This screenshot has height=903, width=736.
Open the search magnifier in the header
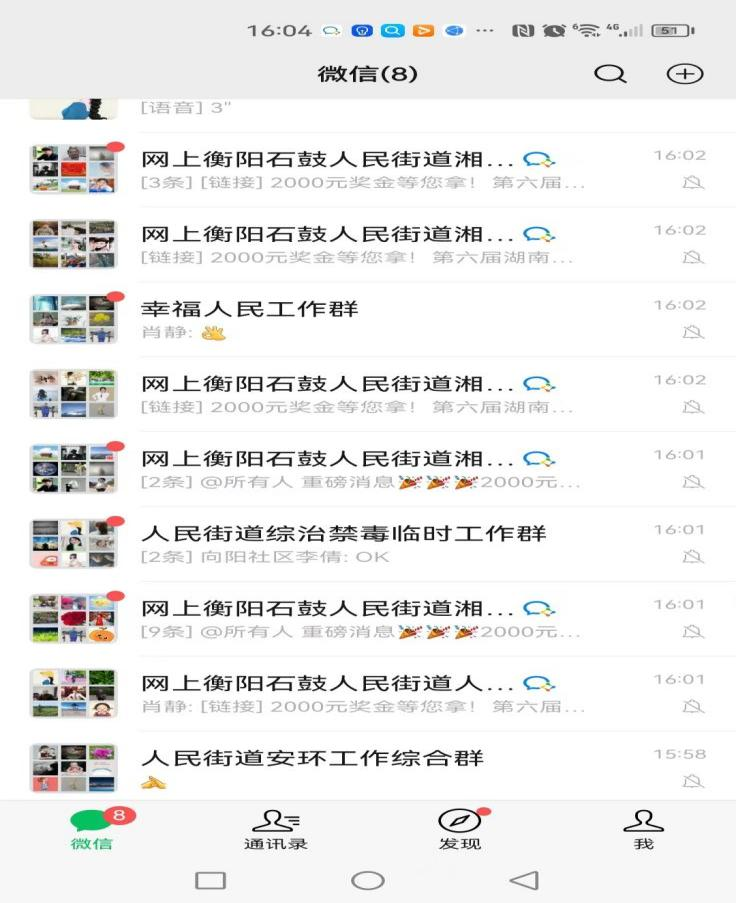click(x=609, y=74)
